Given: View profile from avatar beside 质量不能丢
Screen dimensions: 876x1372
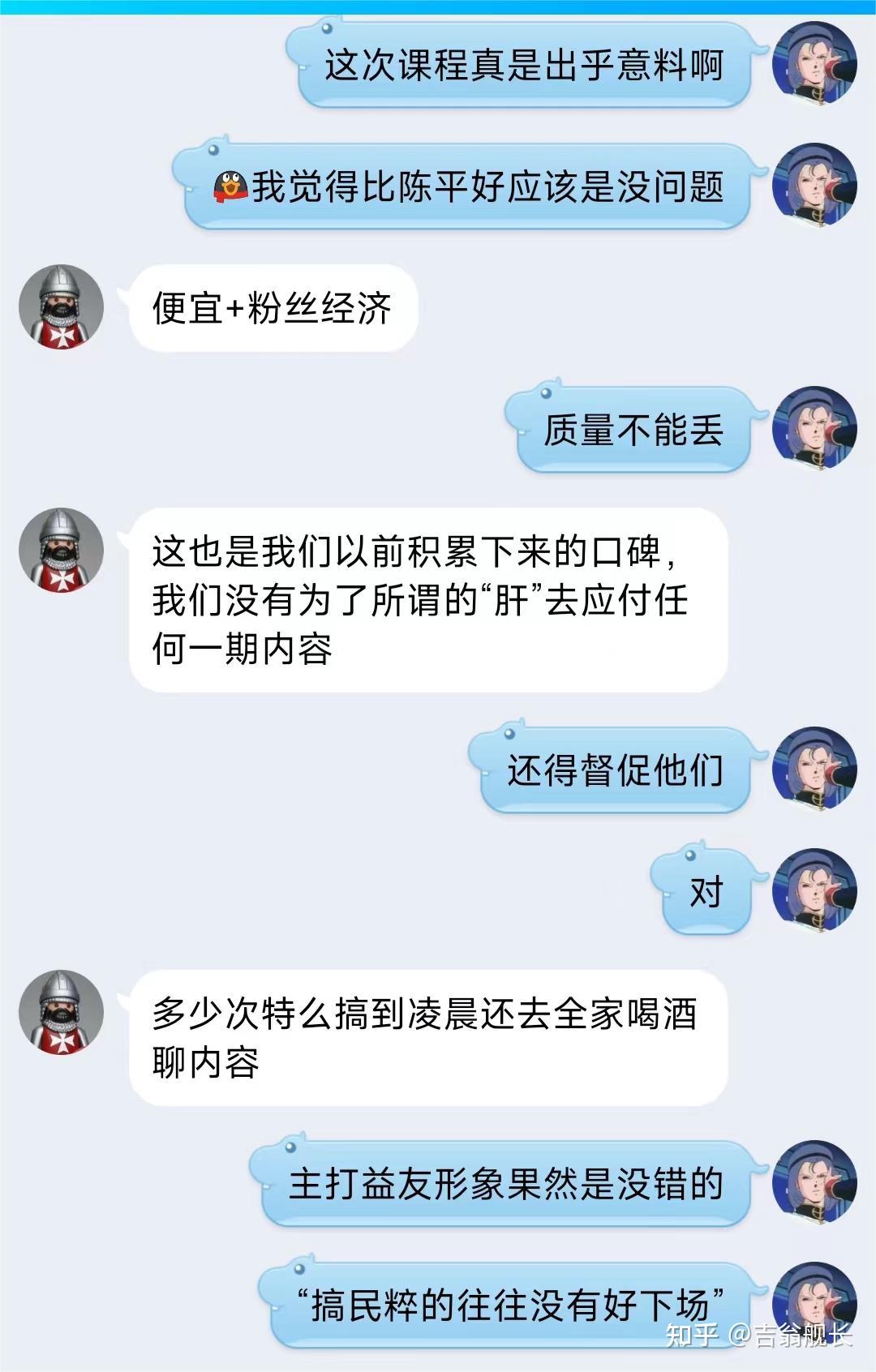Looking at the screenshot, I should pyautogui.click(x=814, y=429).
